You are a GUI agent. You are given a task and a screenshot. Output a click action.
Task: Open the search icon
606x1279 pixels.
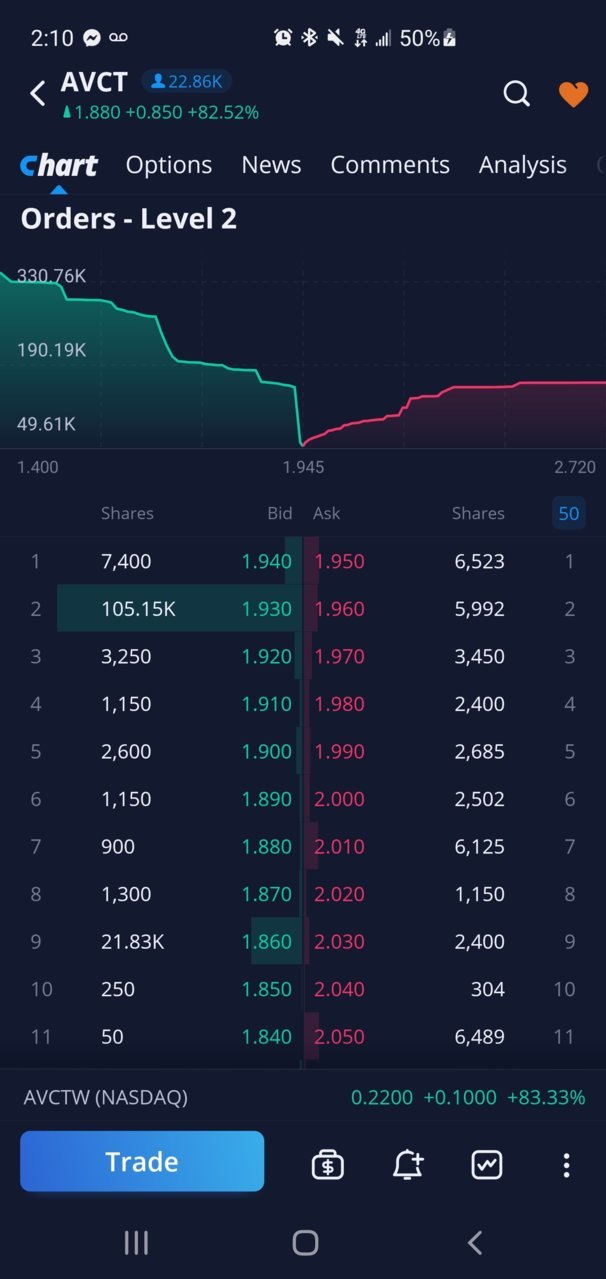click(x=516, y=94)
